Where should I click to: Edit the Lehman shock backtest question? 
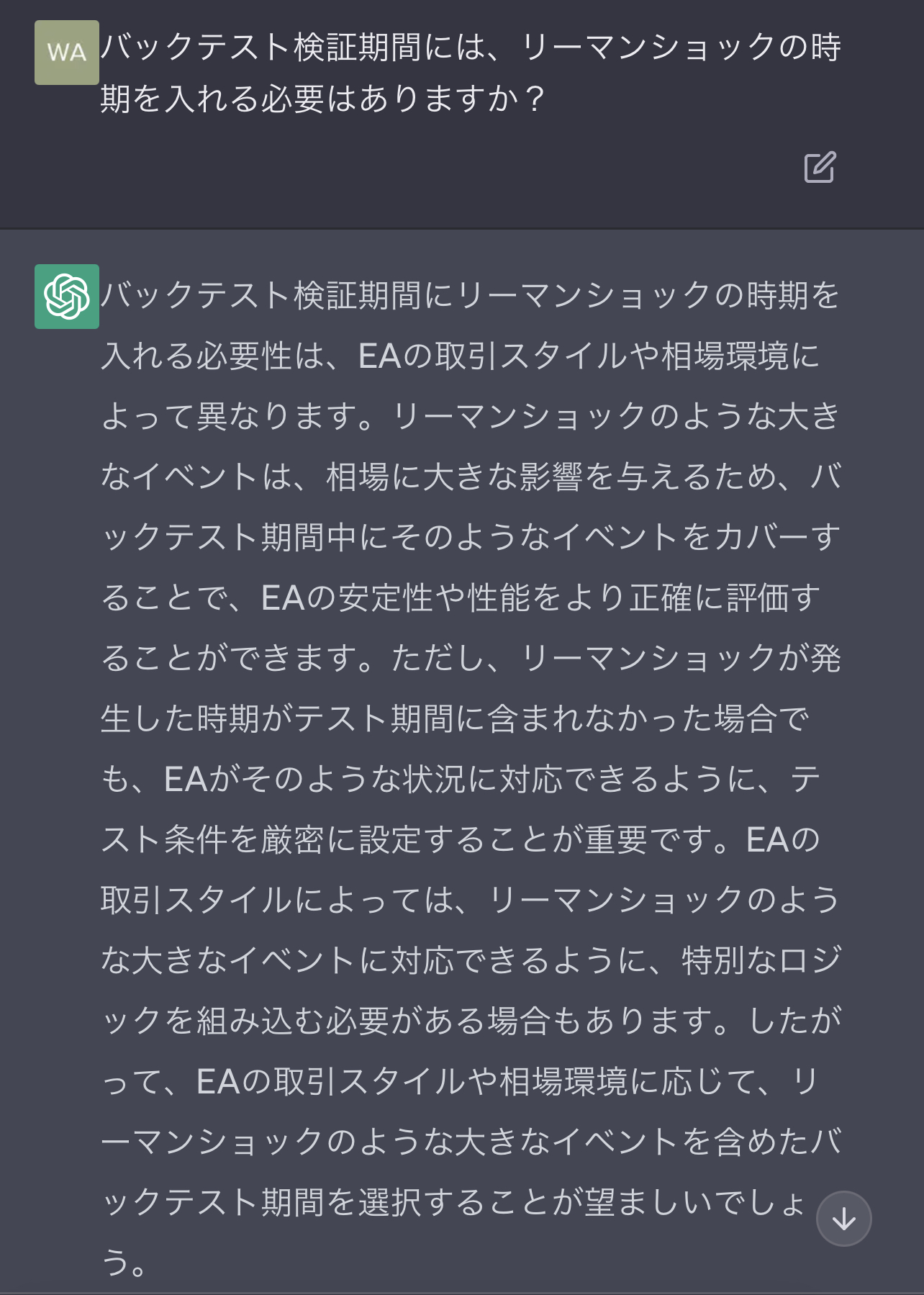tap(820, 168)
